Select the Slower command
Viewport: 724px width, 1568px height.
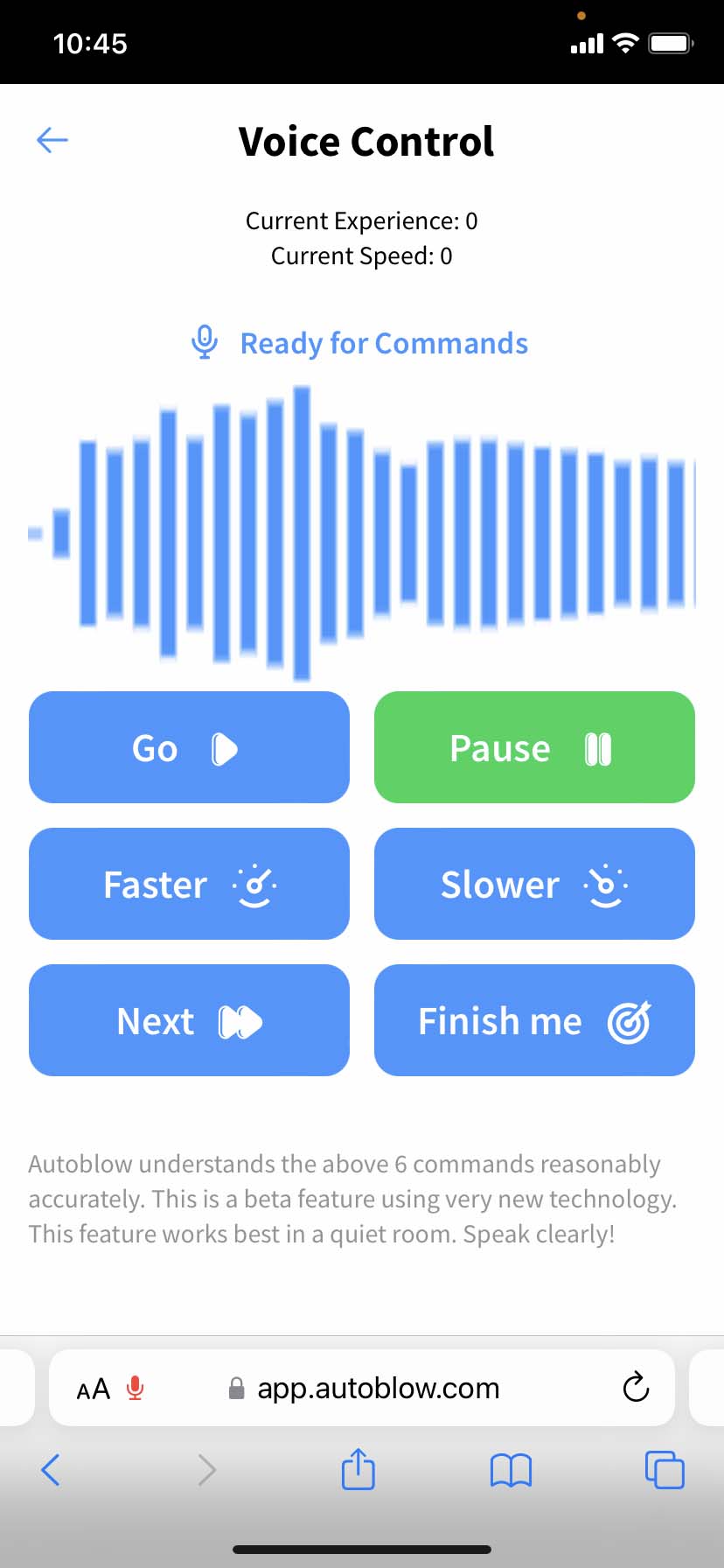[x=534, y=884]
